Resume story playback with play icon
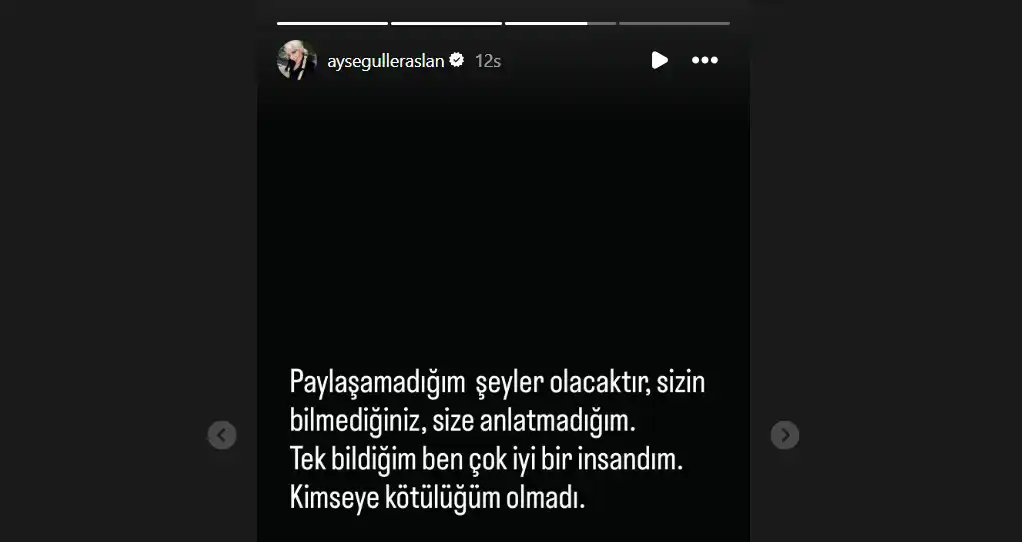The image size is (1022, 542). (x=659, y=60)
